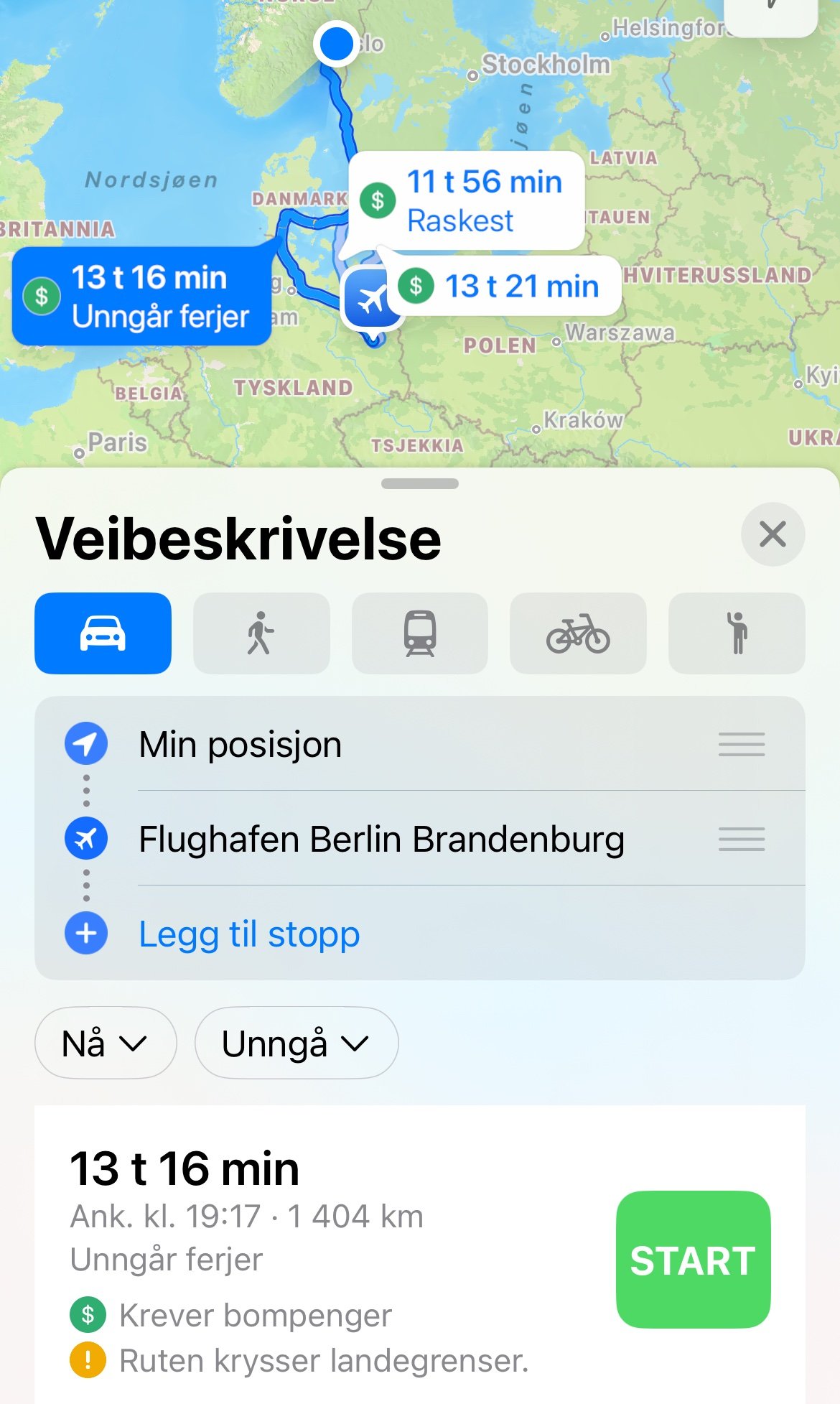Start navigation for the 13 t 16 min route

[693, 1260]
